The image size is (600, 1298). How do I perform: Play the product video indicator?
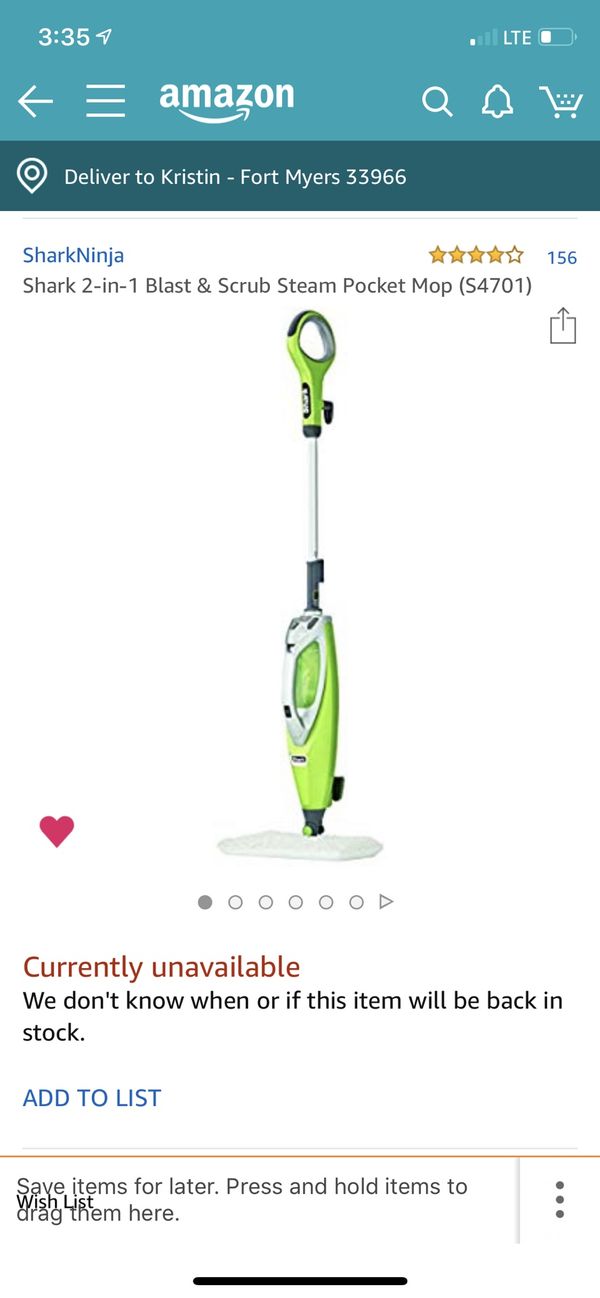386,902
